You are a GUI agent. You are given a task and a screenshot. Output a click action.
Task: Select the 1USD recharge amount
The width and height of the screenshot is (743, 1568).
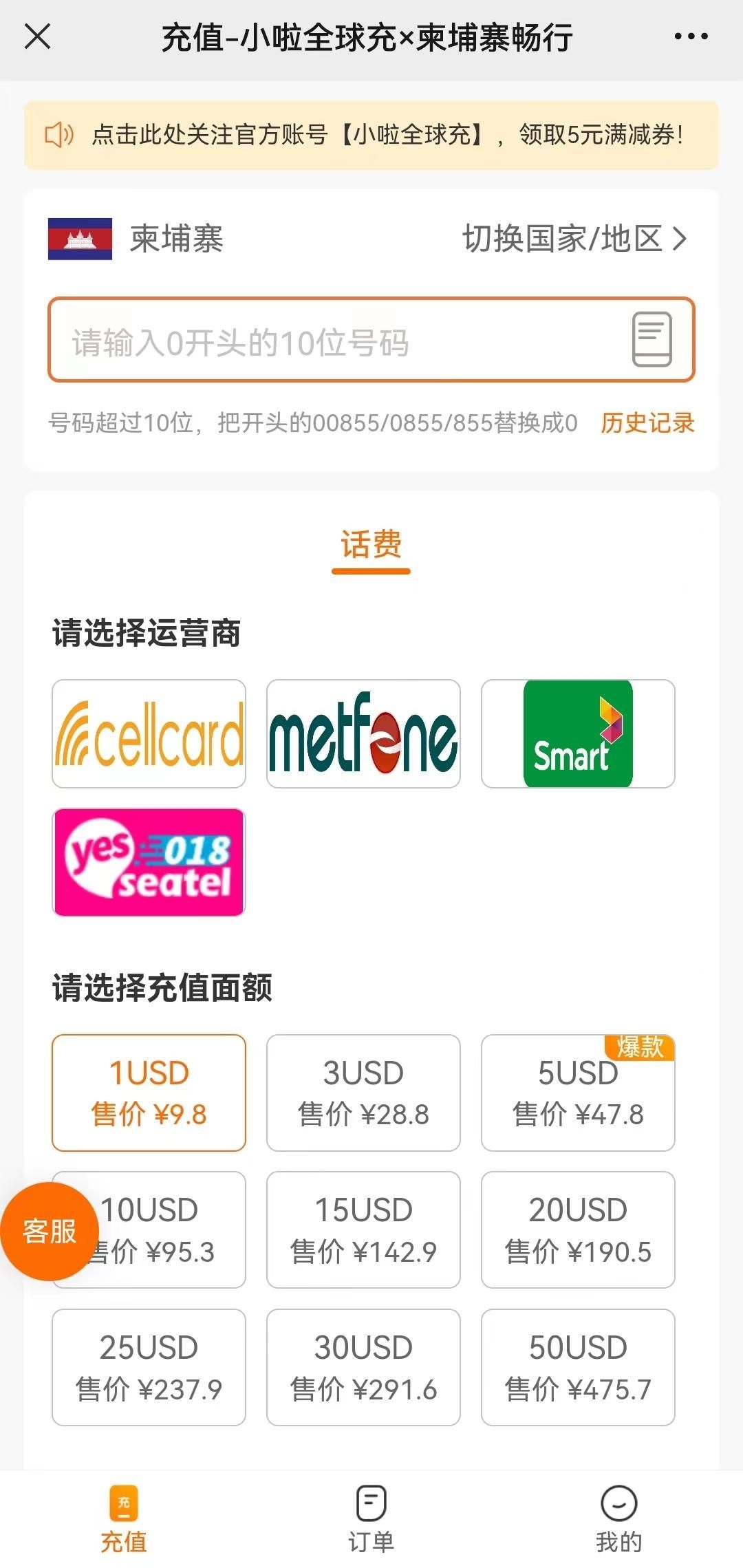coord(149,1093)
